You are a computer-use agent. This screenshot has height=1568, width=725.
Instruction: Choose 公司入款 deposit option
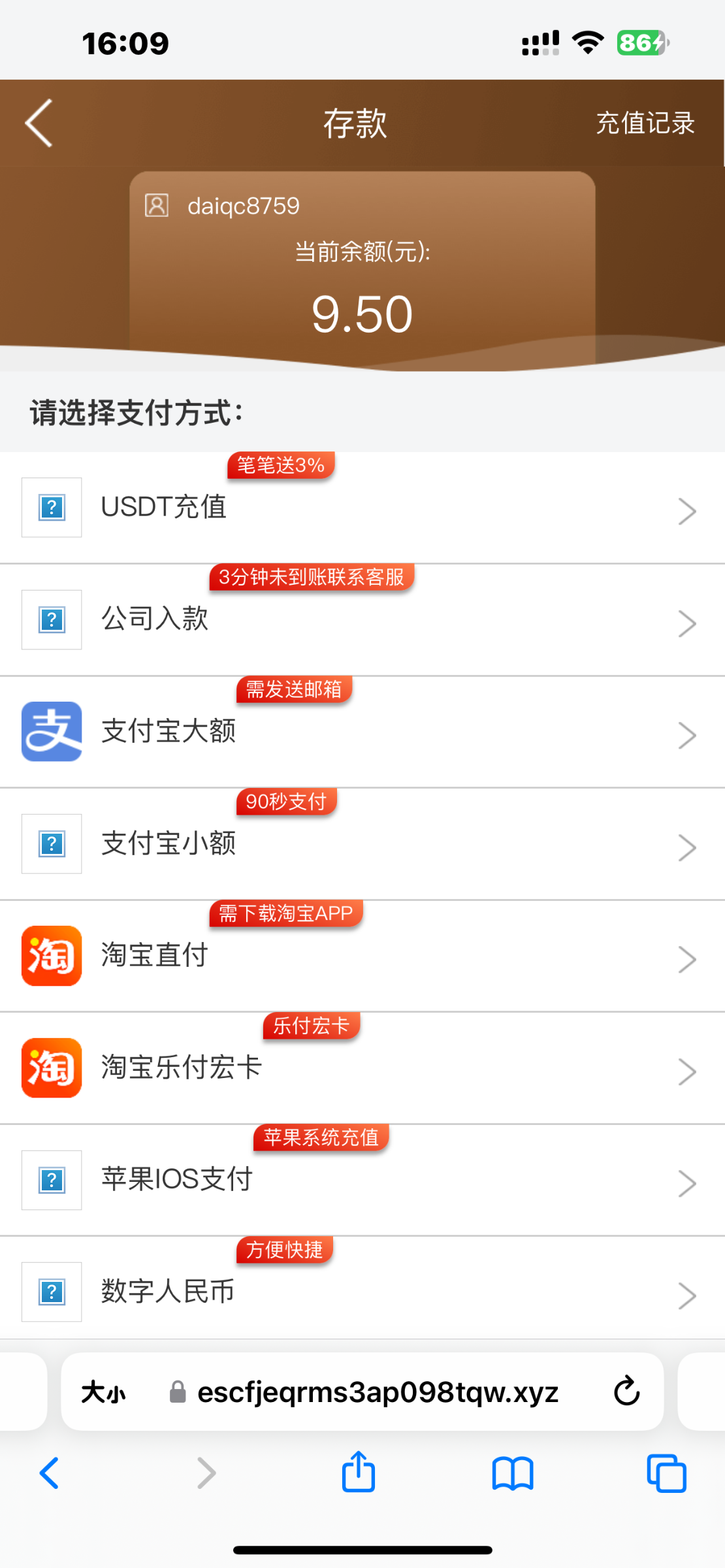click(362, 619)
